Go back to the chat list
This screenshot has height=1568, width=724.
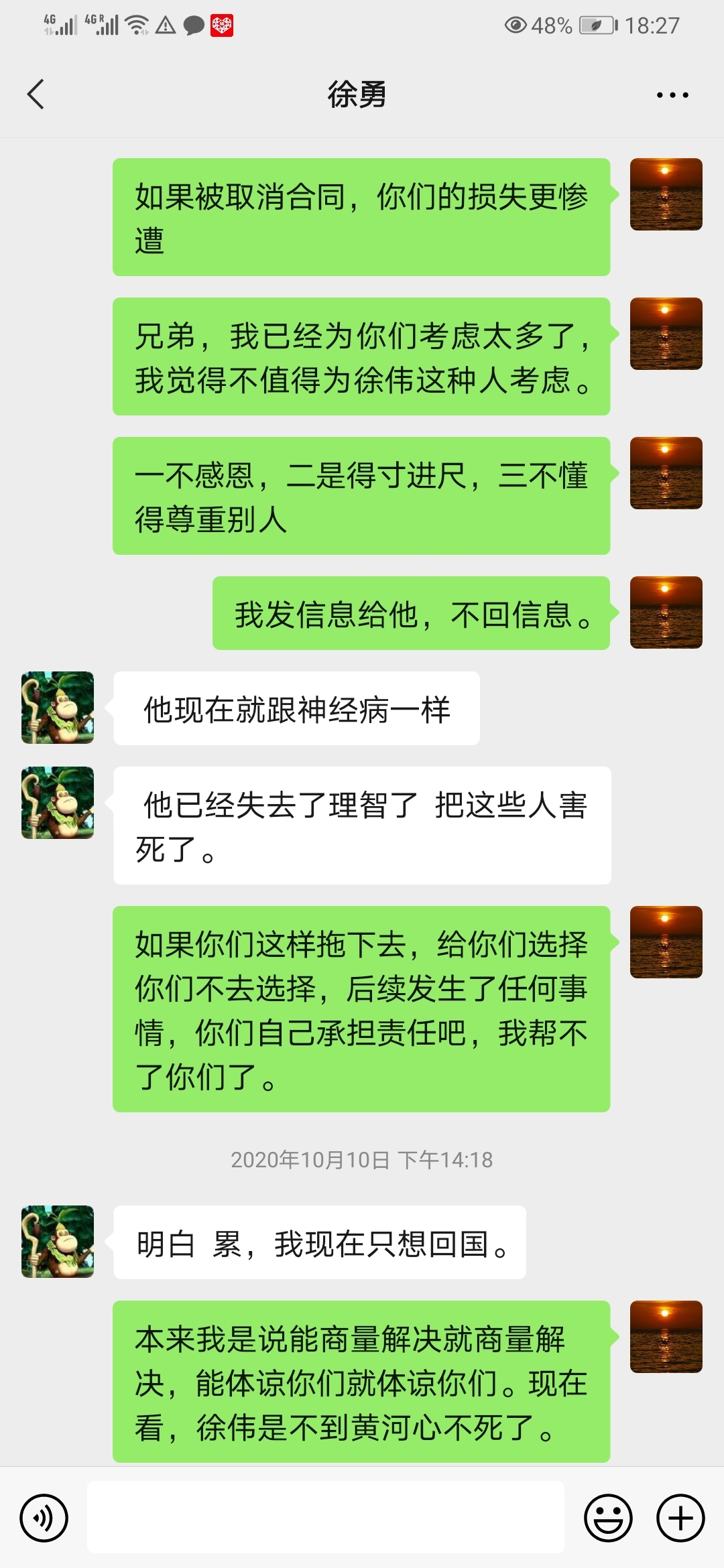(x=36, y=94)
